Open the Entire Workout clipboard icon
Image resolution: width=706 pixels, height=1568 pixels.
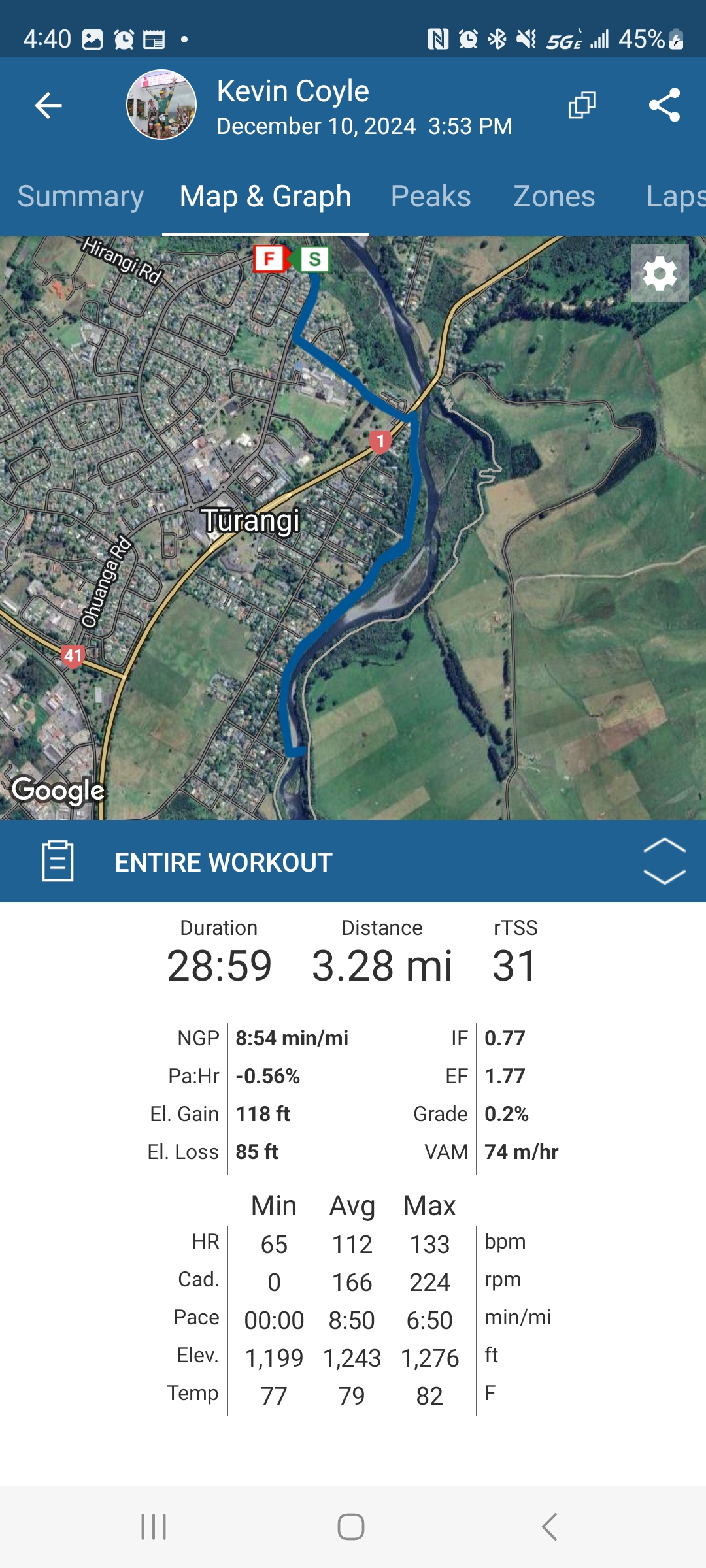tap(58, 861)
